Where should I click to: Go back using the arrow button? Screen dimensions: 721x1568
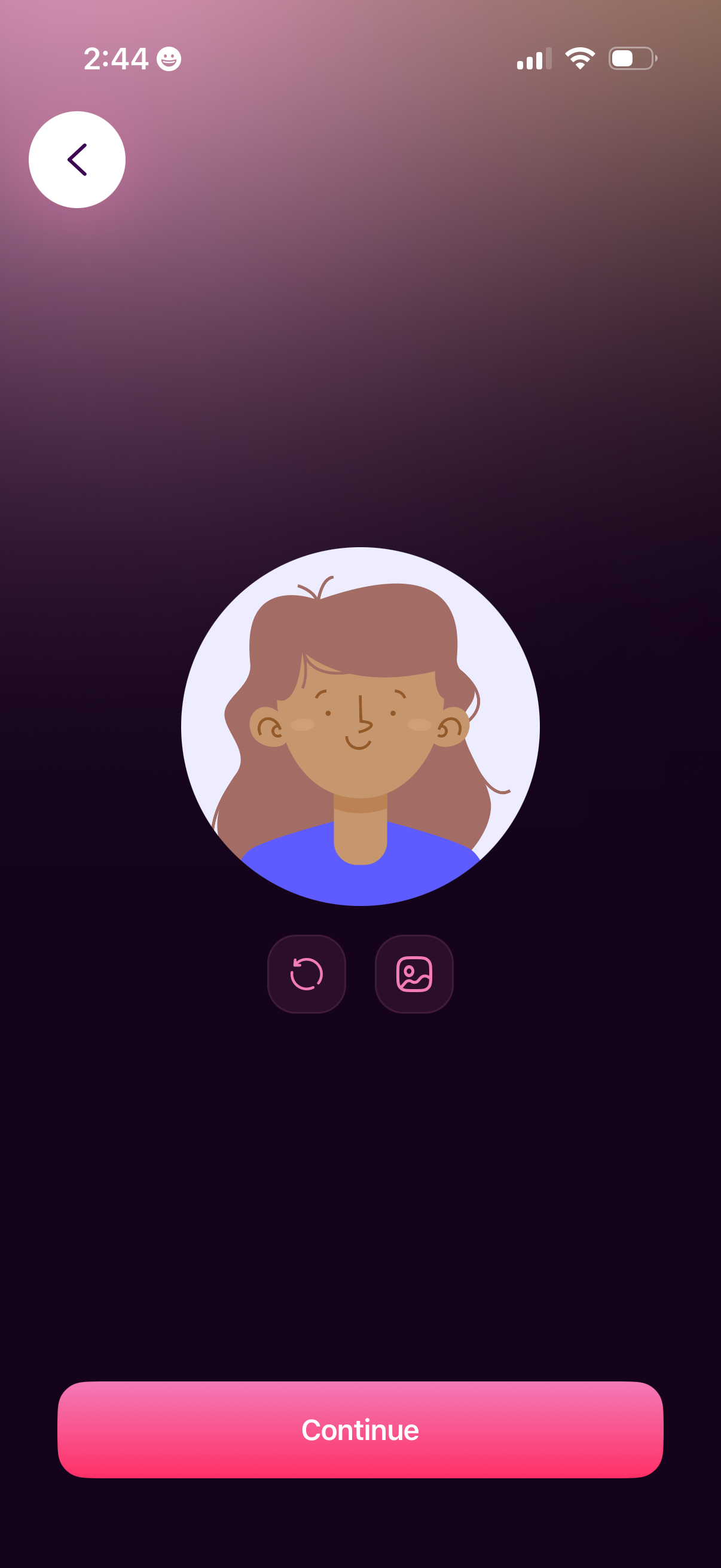(77, 160)
